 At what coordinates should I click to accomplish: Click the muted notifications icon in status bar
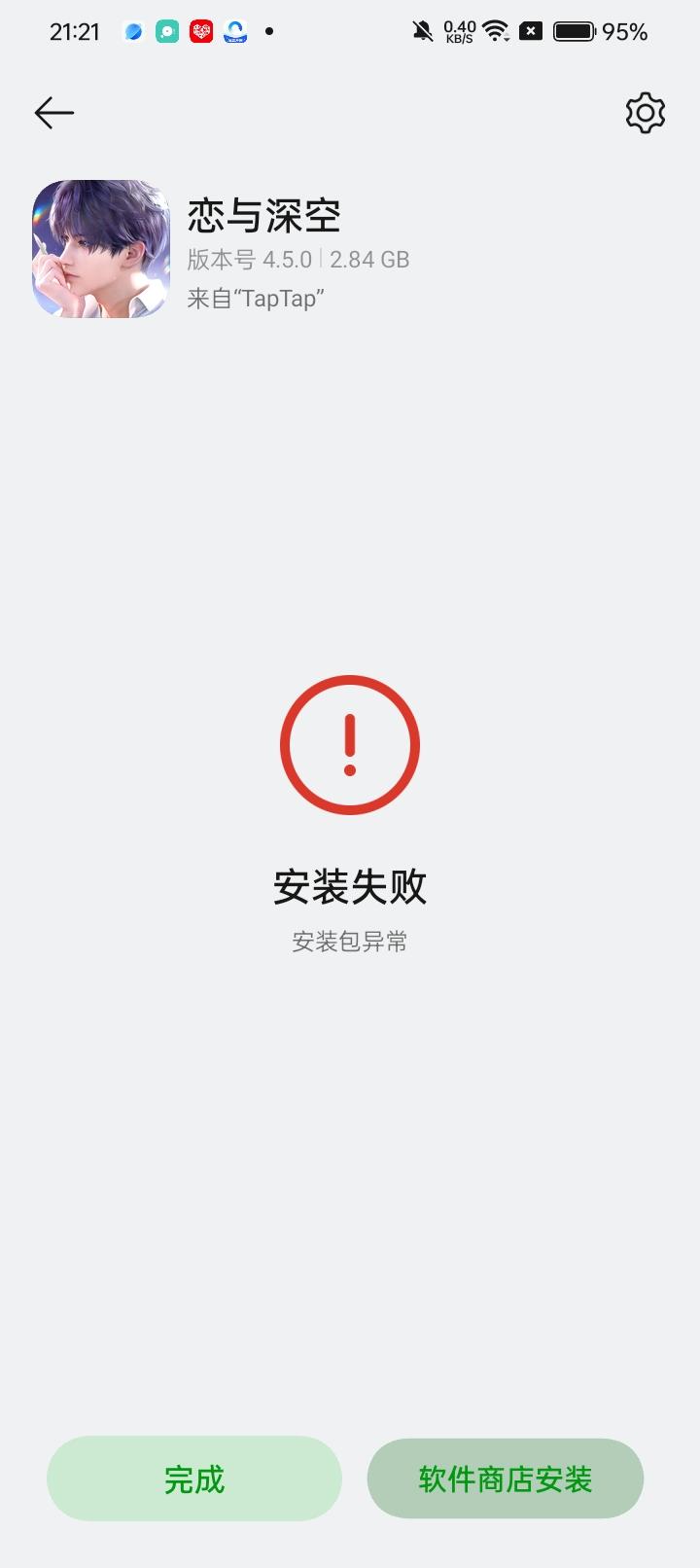[x=422, y=31]
